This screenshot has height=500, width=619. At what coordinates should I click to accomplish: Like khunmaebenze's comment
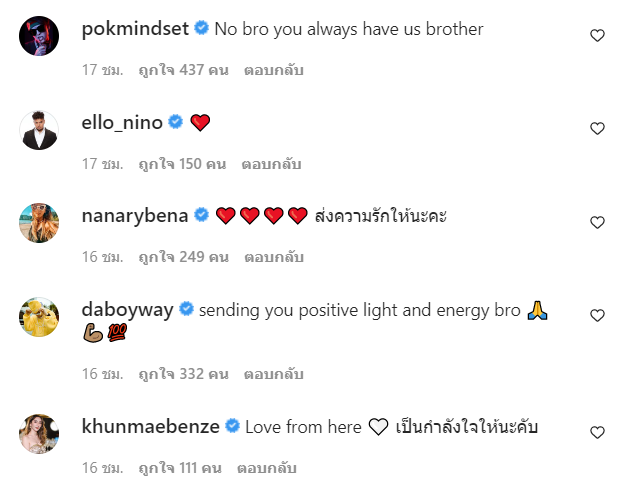597,433
